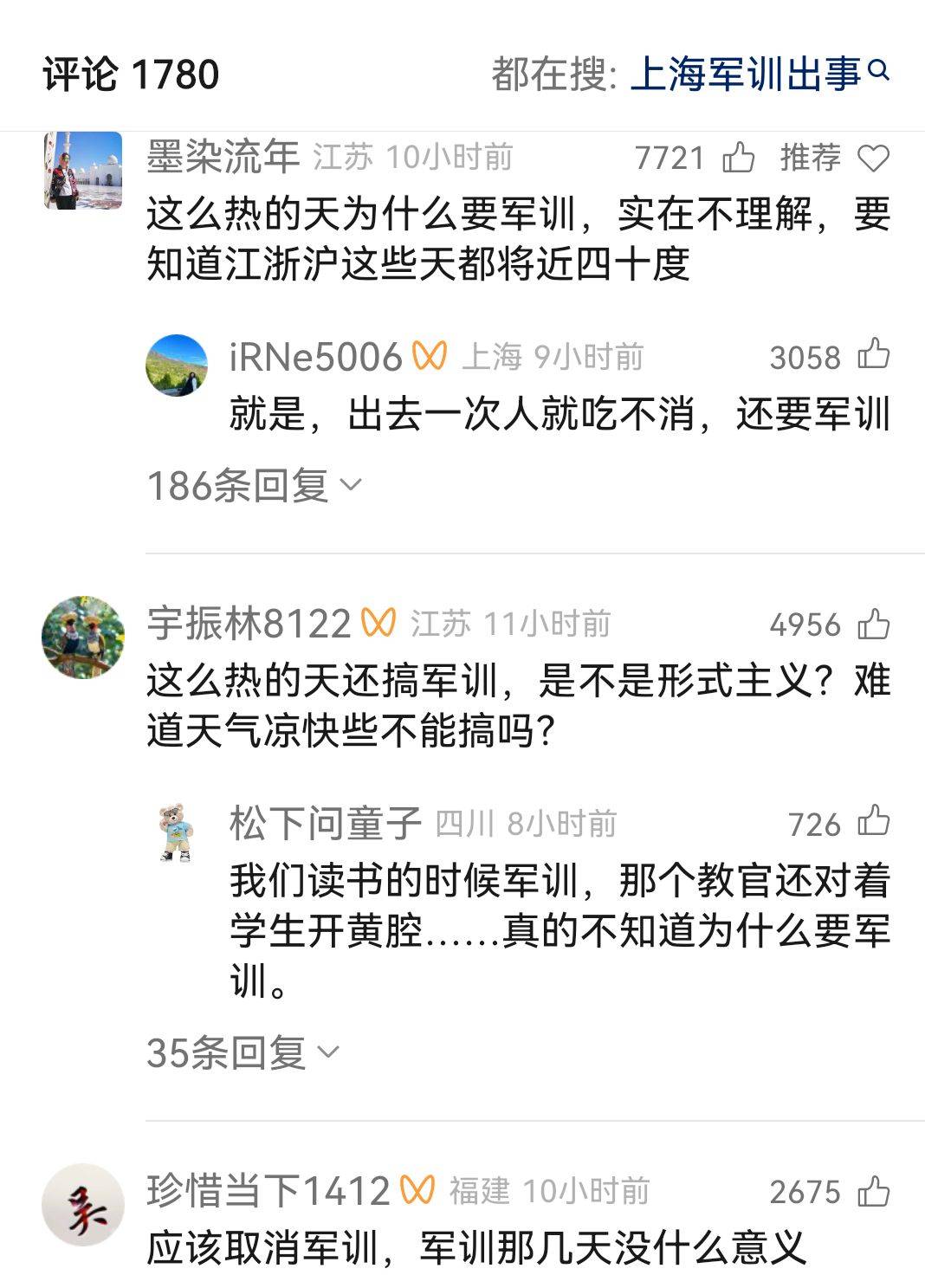Expand the 186条回复 thread
This screenshot has width=925, height=1288.
254,486
